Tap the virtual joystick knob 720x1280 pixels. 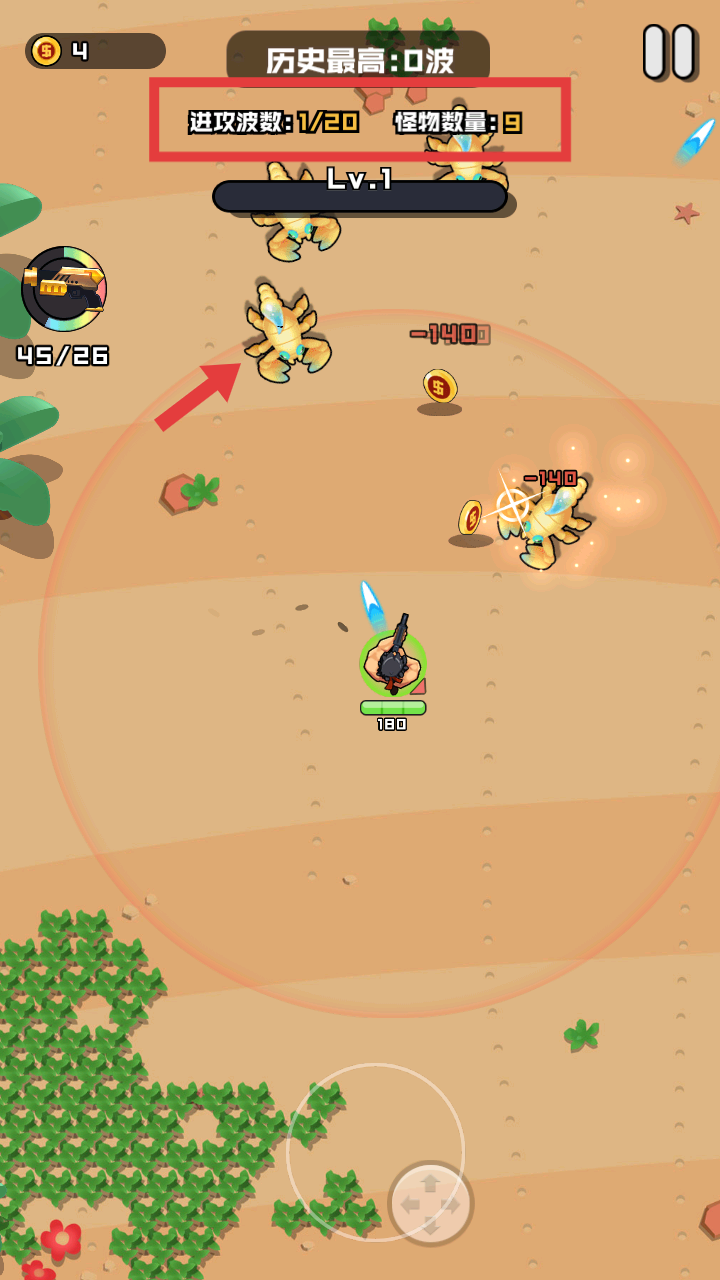point(430,1203)
